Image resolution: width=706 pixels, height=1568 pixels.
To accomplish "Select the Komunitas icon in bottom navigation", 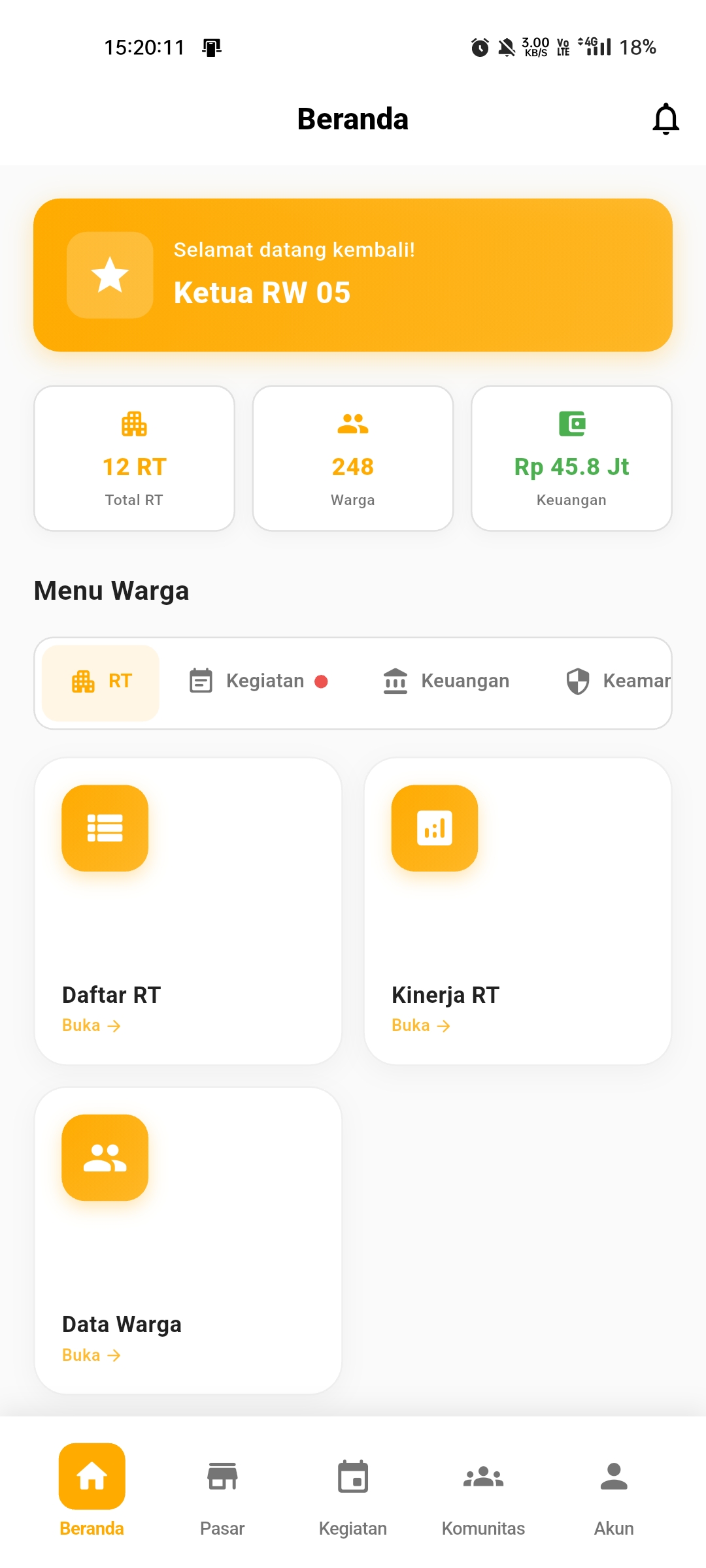I will pyautogui.click(x=484, y=1477).
